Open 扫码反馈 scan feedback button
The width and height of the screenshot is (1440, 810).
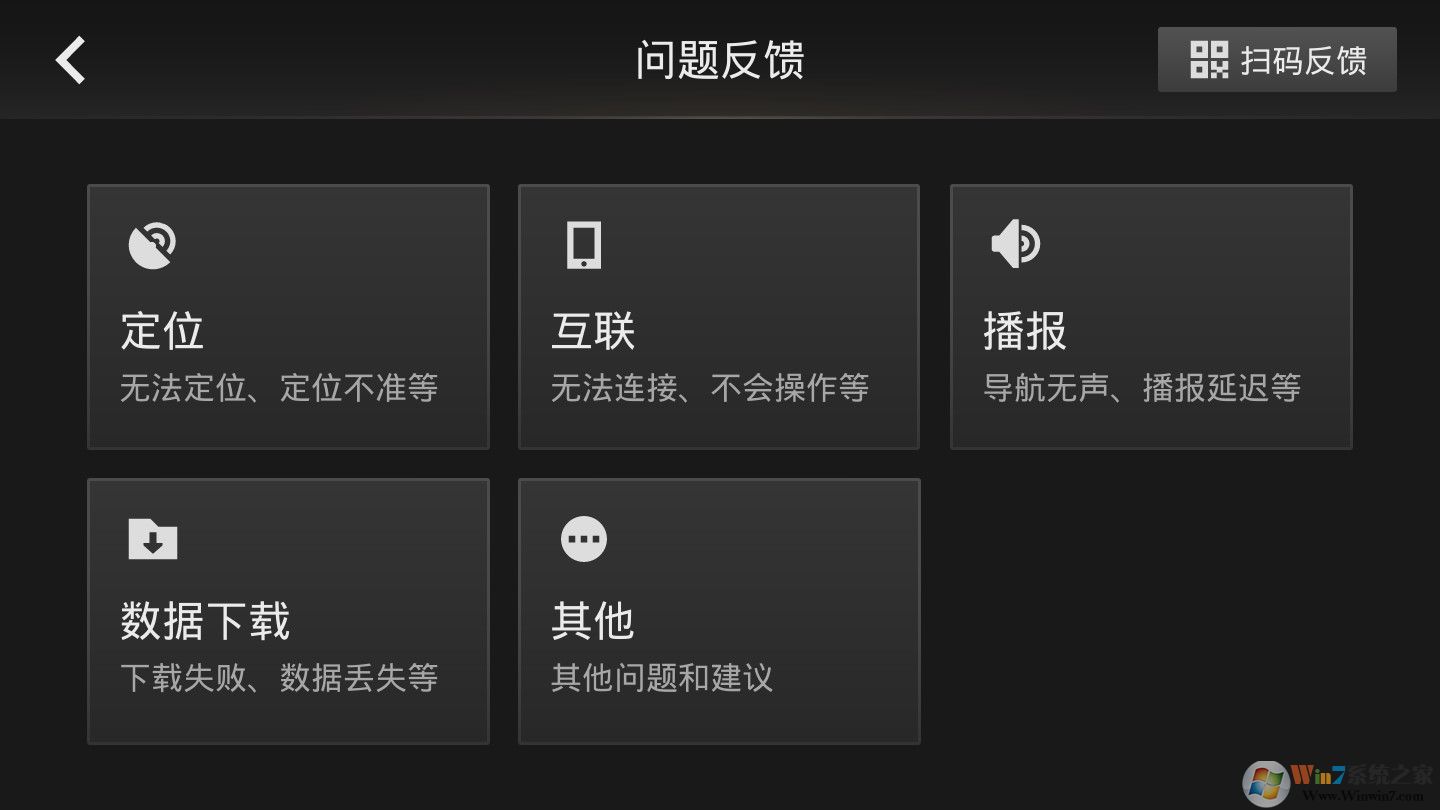[x=1277, y=60]
